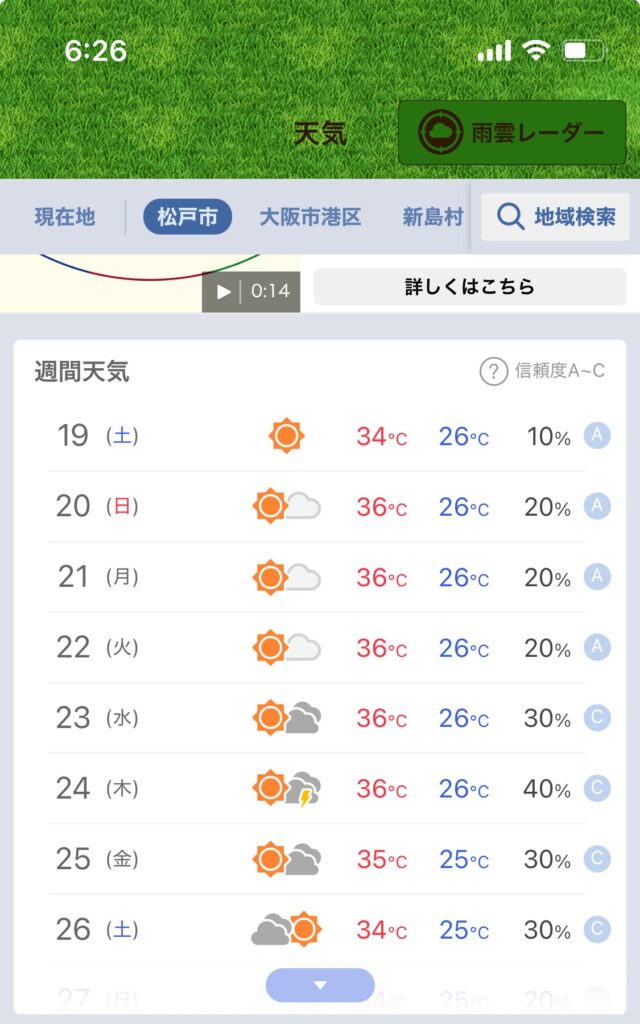The height and width of the screenshot is (1024, 640).
Task: Play the 0:14 weather video
Action: (251, 291)
